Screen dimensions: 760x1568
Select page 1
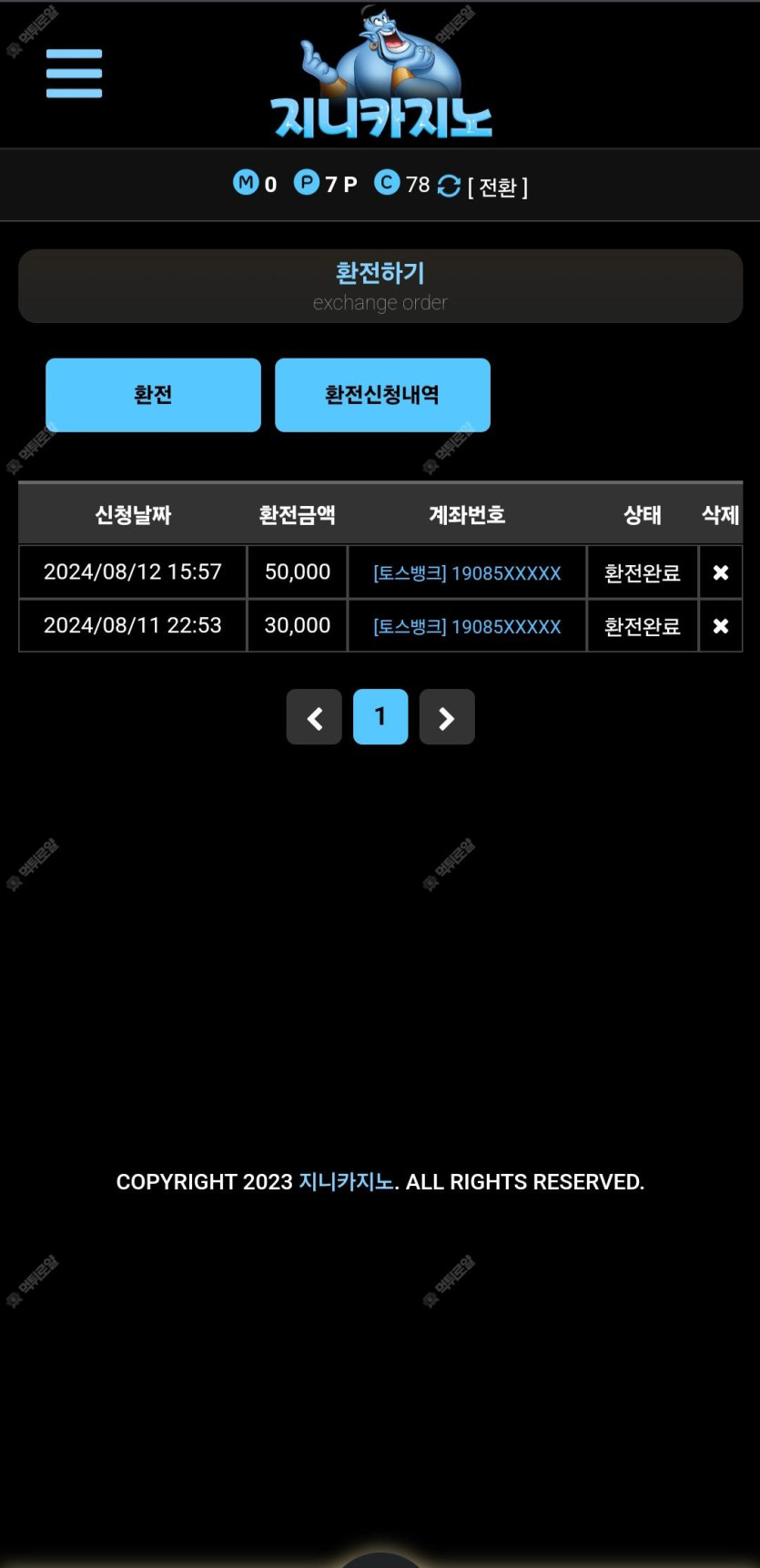pos(380,717)
